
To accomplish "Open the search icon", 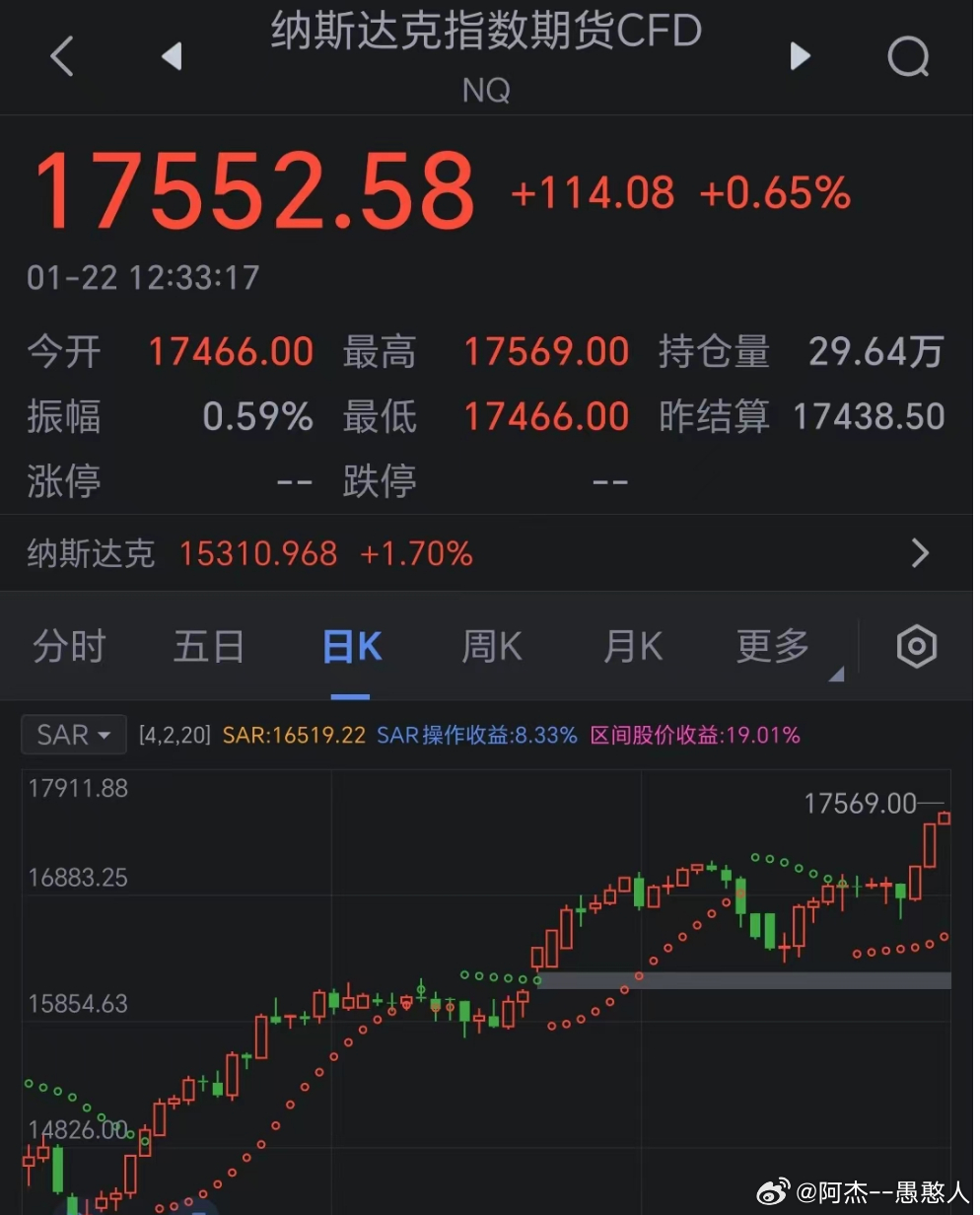I will (908, 56).
